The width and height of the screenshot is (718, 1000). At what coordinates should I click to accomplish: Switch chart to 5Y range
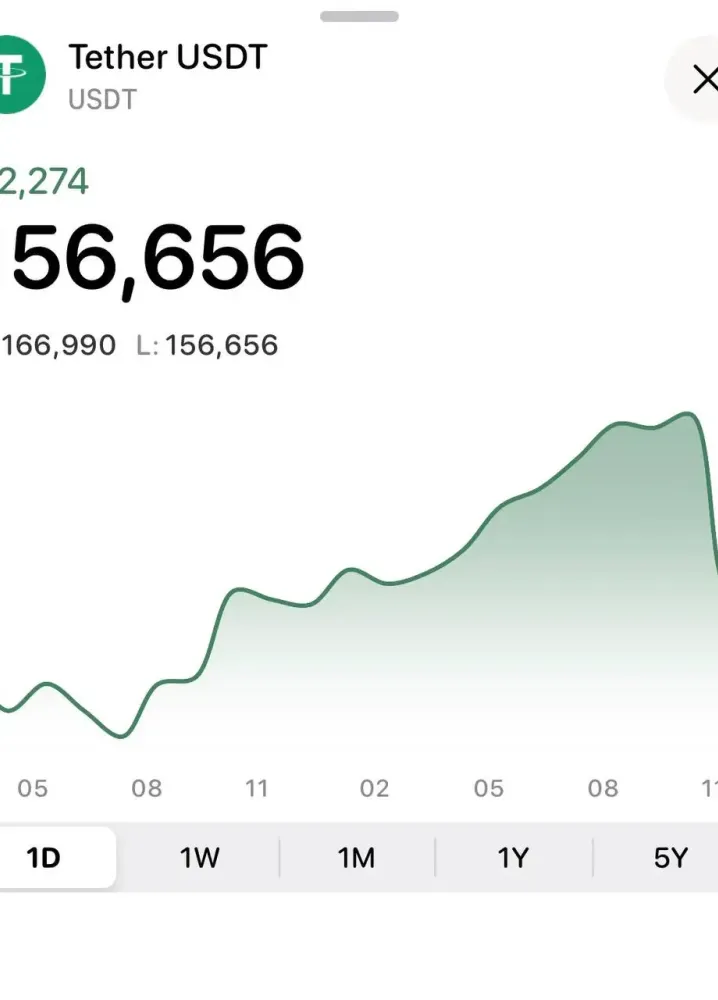coord(670,857)
